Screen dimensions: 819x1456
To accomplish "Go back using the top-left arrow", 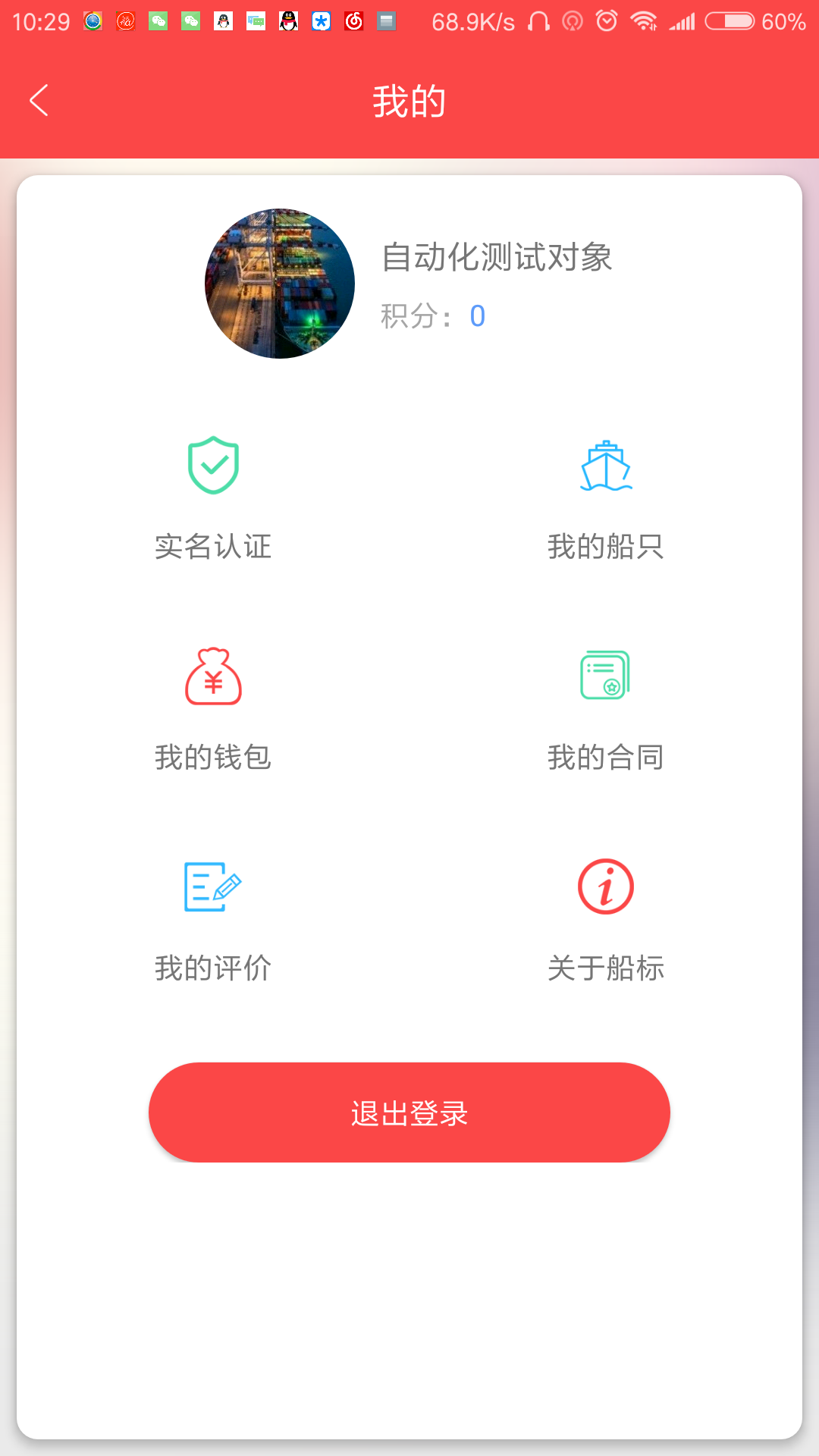I will 39,101.
